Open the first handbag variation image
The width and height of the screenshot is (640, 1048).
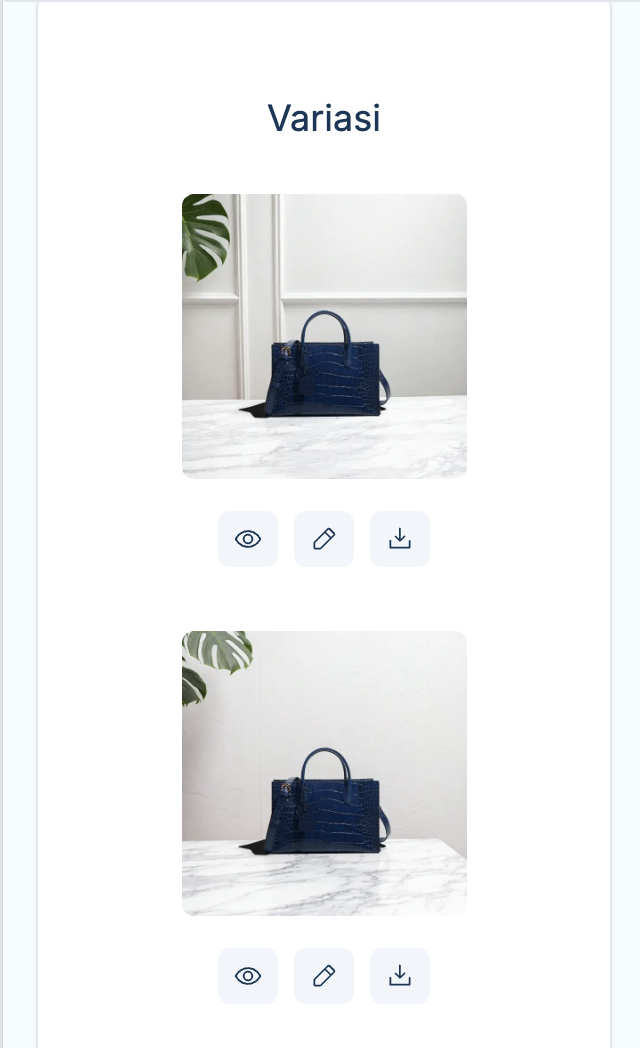tap(324, 336)
